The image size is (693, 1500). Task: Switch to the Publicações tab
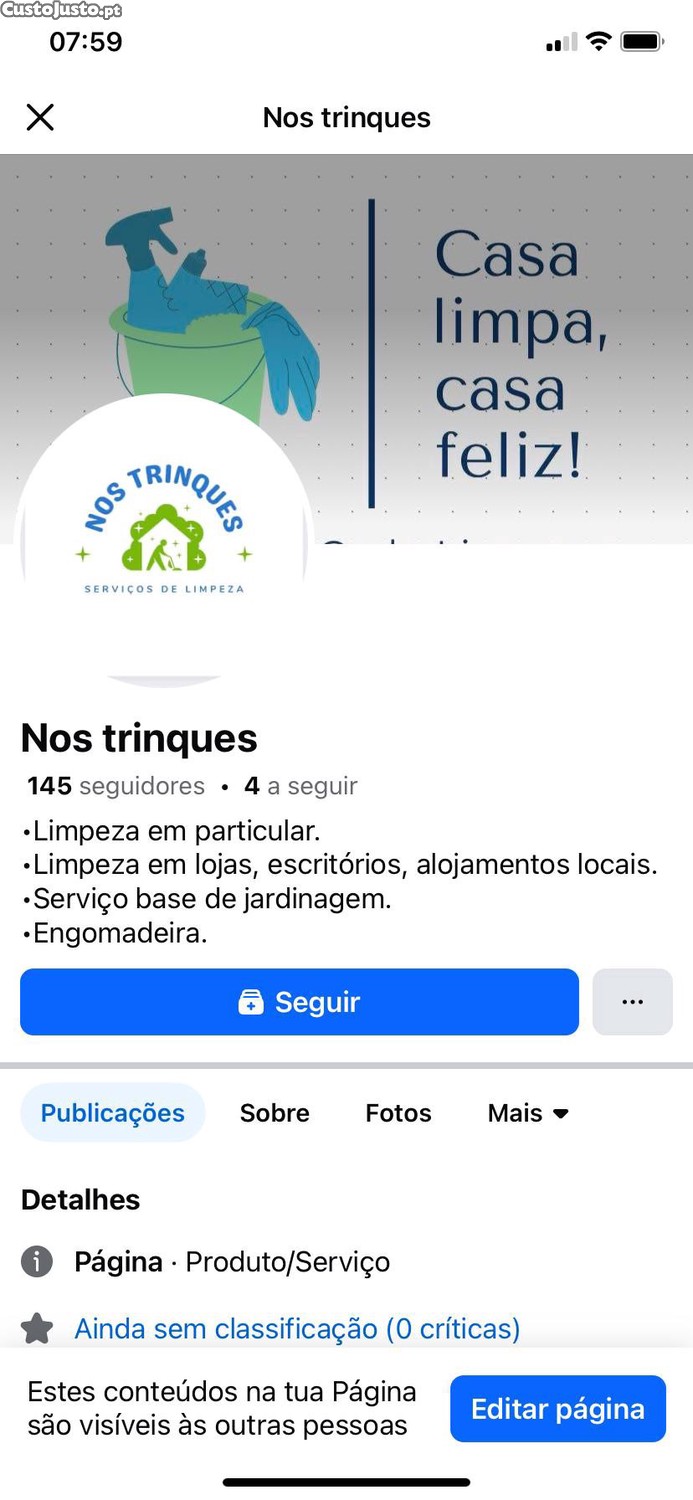pyautogui.click(x=113, y=1113)
